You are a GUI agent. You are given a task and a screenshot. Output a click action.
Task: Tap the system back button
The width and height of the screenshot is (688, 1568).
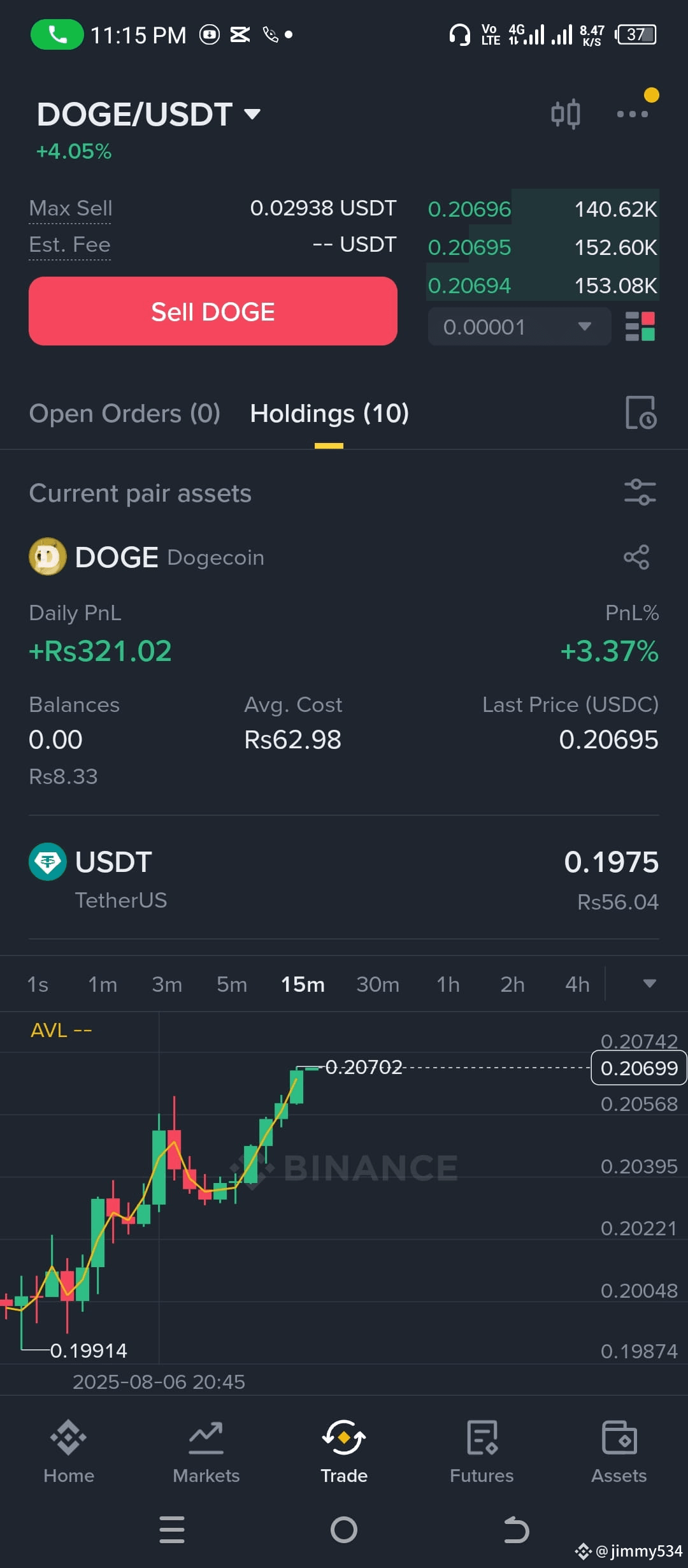pos(516,1530)
